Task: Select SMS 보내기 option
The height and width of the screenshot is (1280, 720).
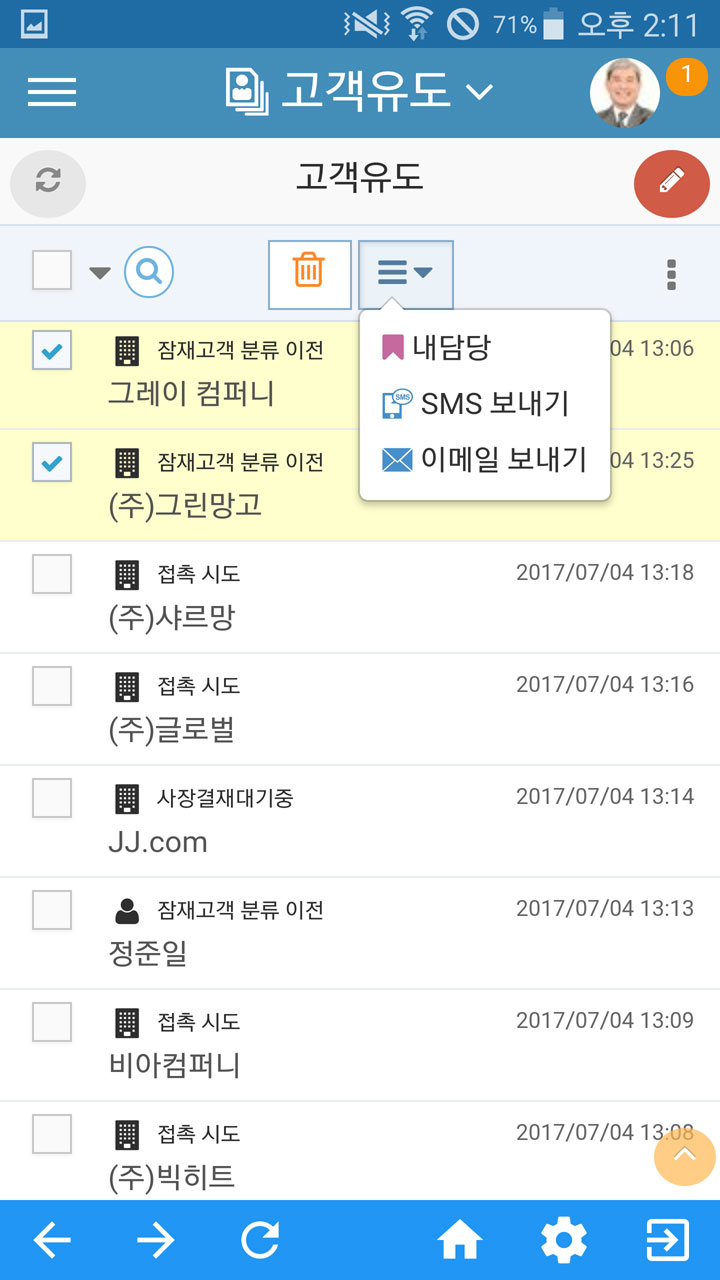Action: point(475,403)
